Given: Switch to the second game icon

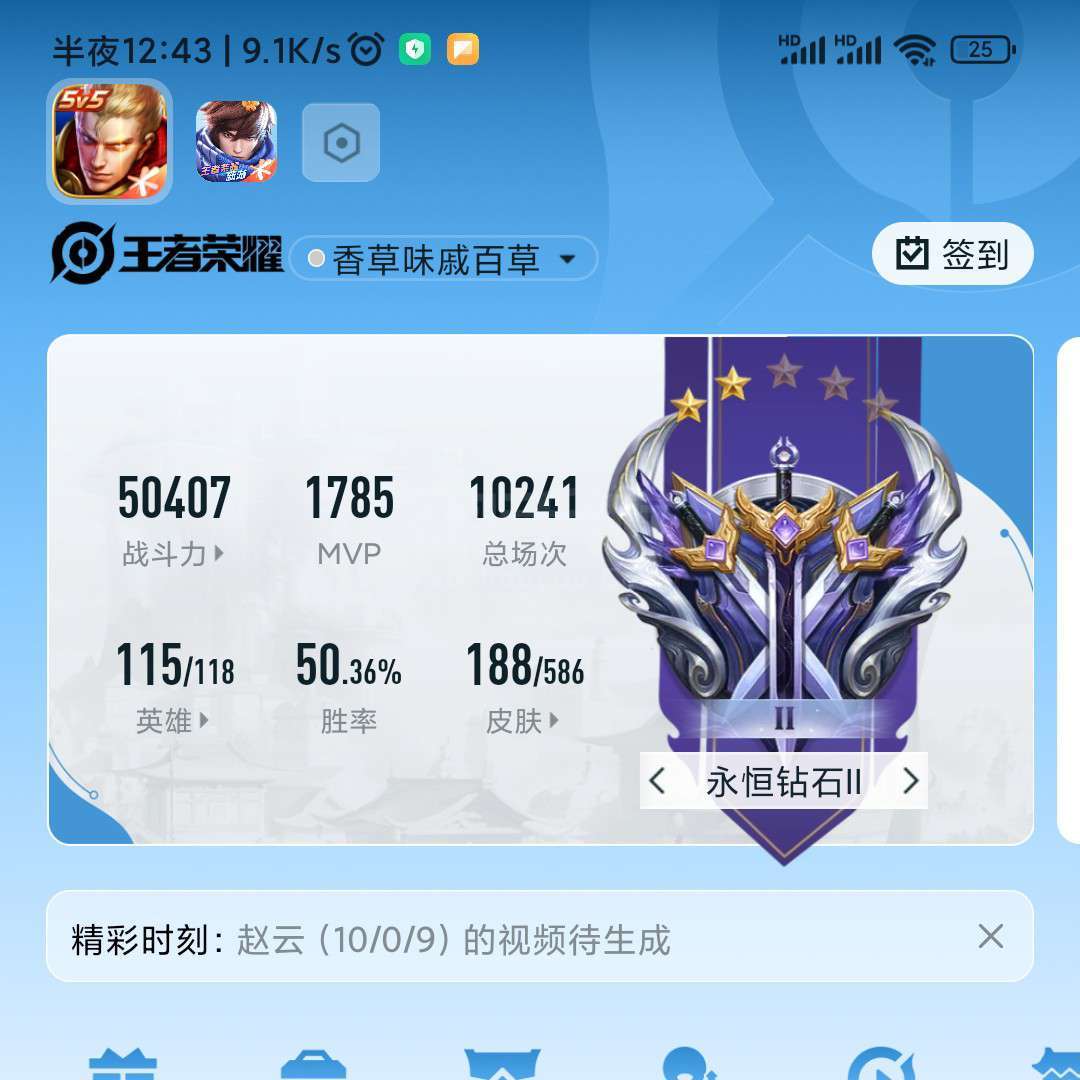Looking at the screenshot, I should click(236, 142).
